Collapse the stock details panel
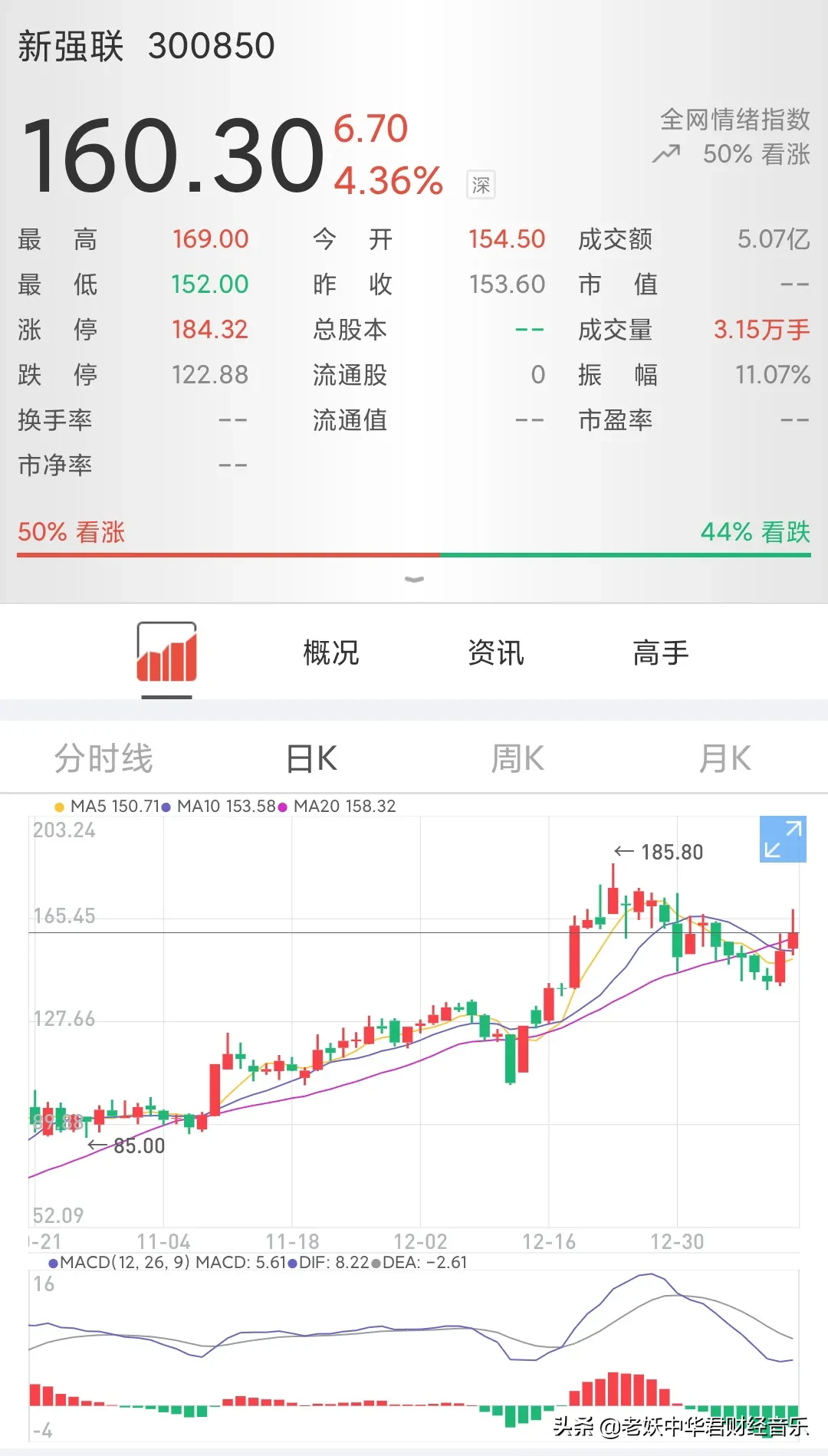This screenshot has width=828, height=1456. pyautogui.click(x=414, y=580)
